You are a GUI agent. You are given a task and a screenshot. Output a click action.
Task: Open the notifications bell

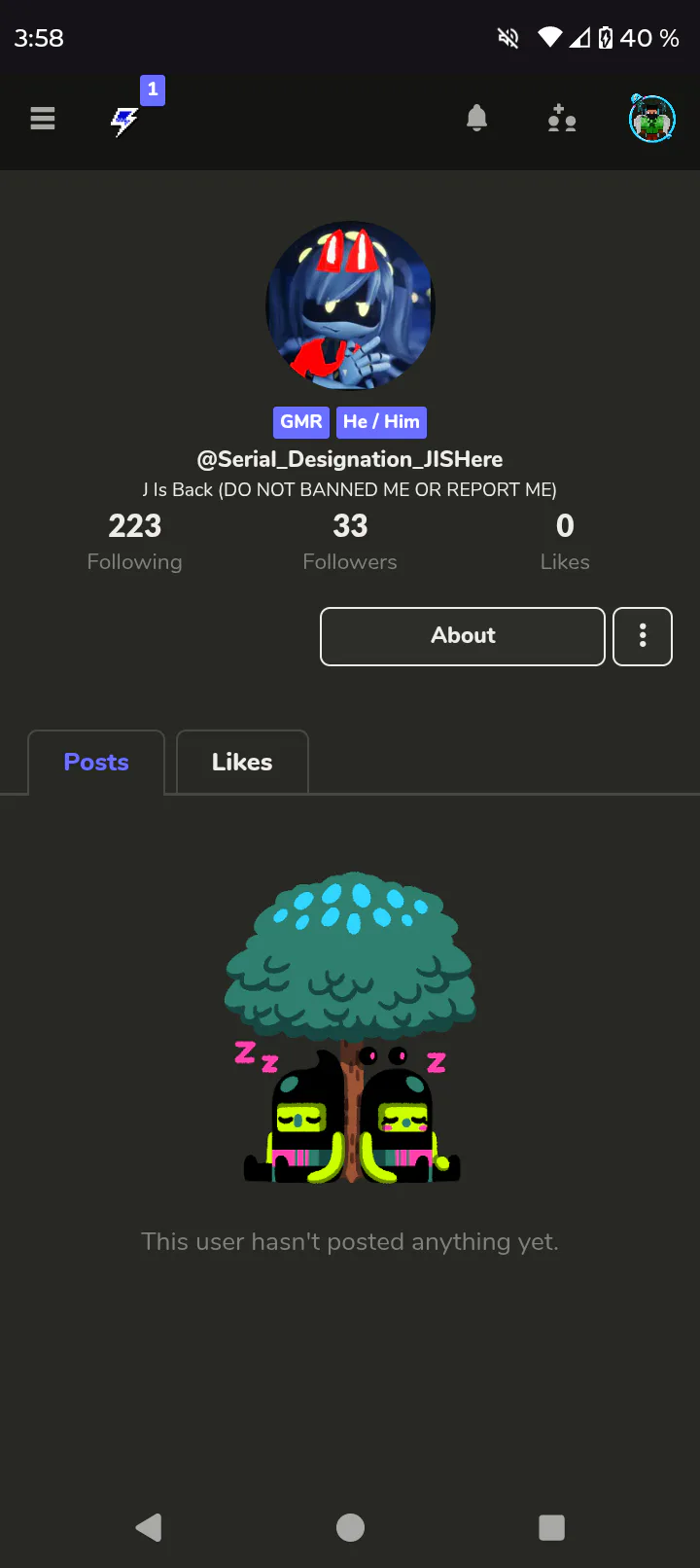tap(476, 119)
